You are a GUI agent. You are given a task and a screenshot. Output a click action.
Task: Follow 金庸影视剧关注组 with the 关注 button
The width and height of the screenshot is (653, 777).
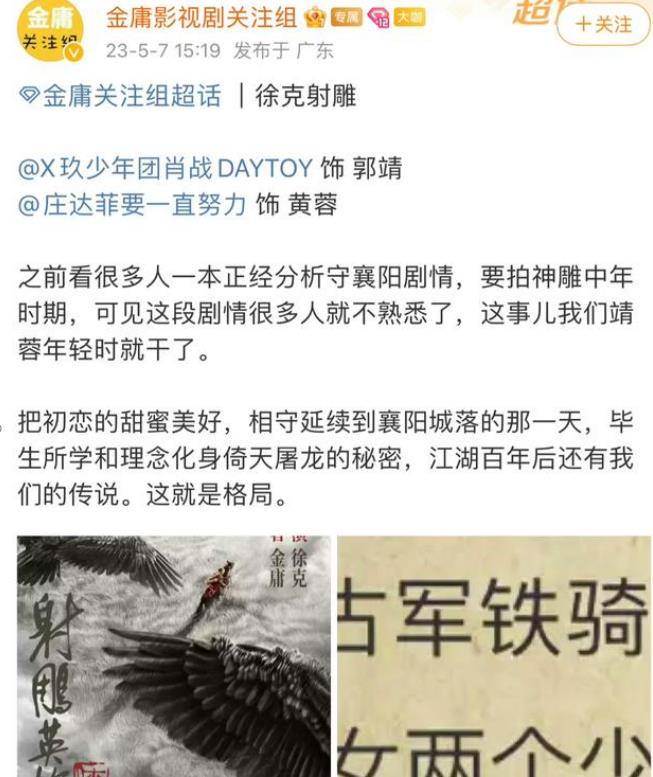pyautogui.click(x=602, y=25)
